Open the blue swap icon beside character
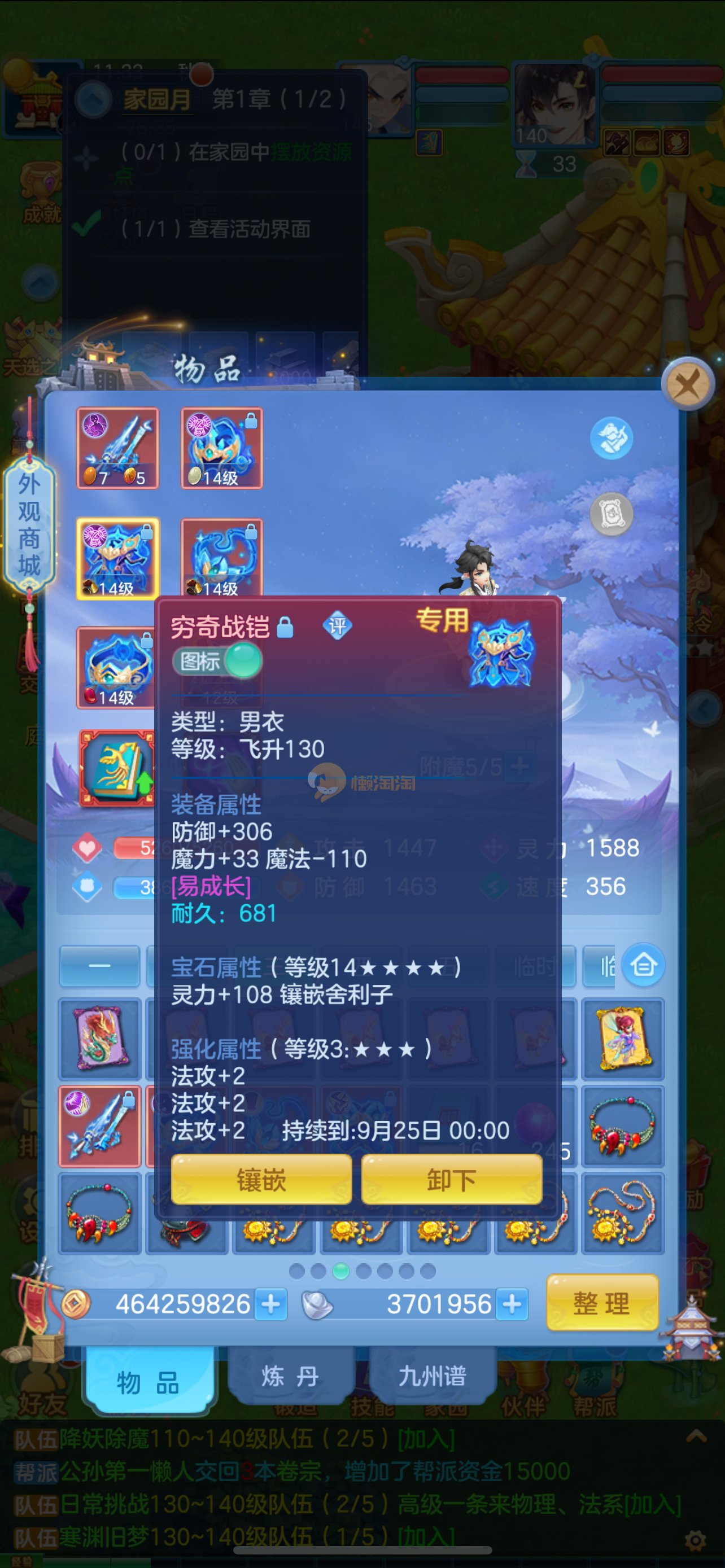Viewport: 725px width, 1568px height. point(611,438)
